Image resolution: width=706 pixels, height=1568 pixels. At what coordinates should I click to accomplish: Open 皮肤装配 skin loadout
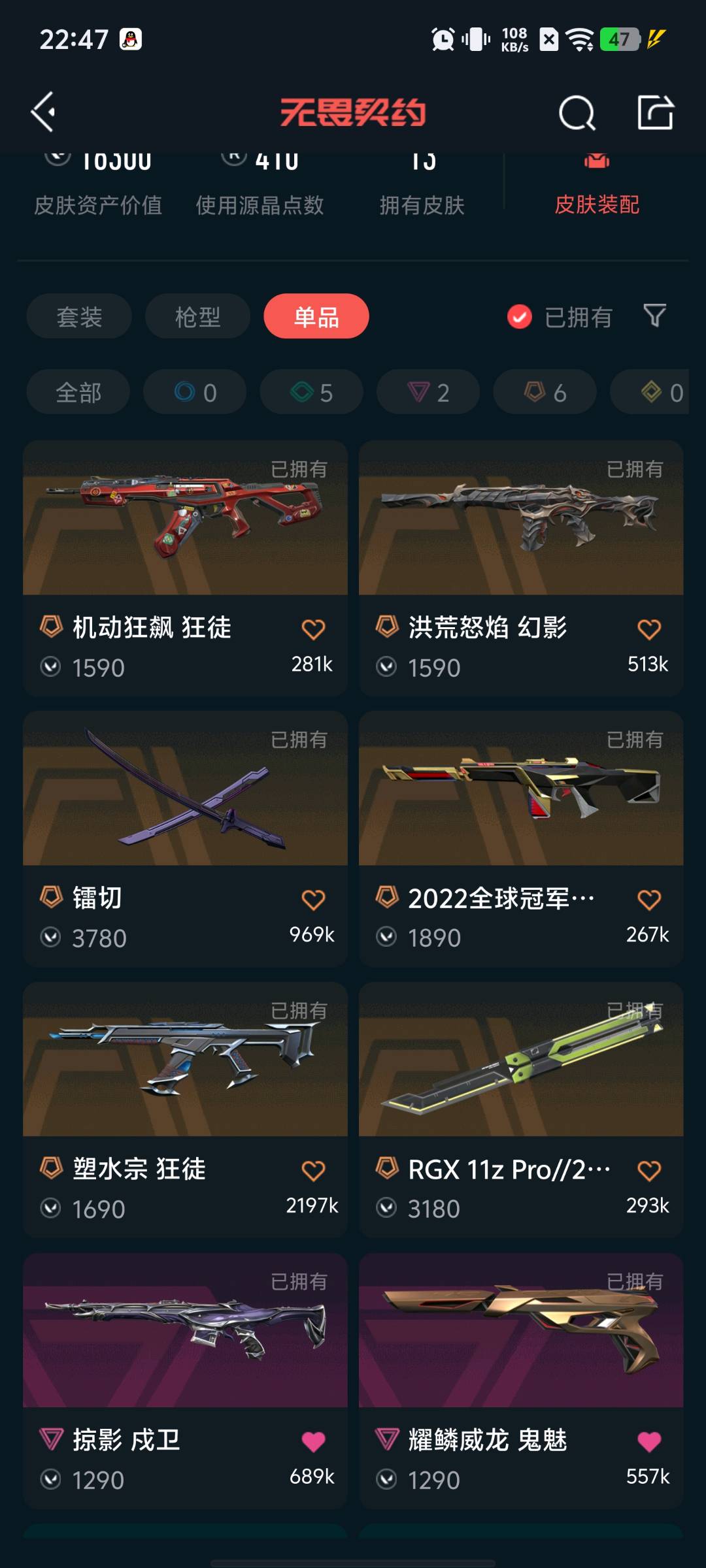pos(596,189)
